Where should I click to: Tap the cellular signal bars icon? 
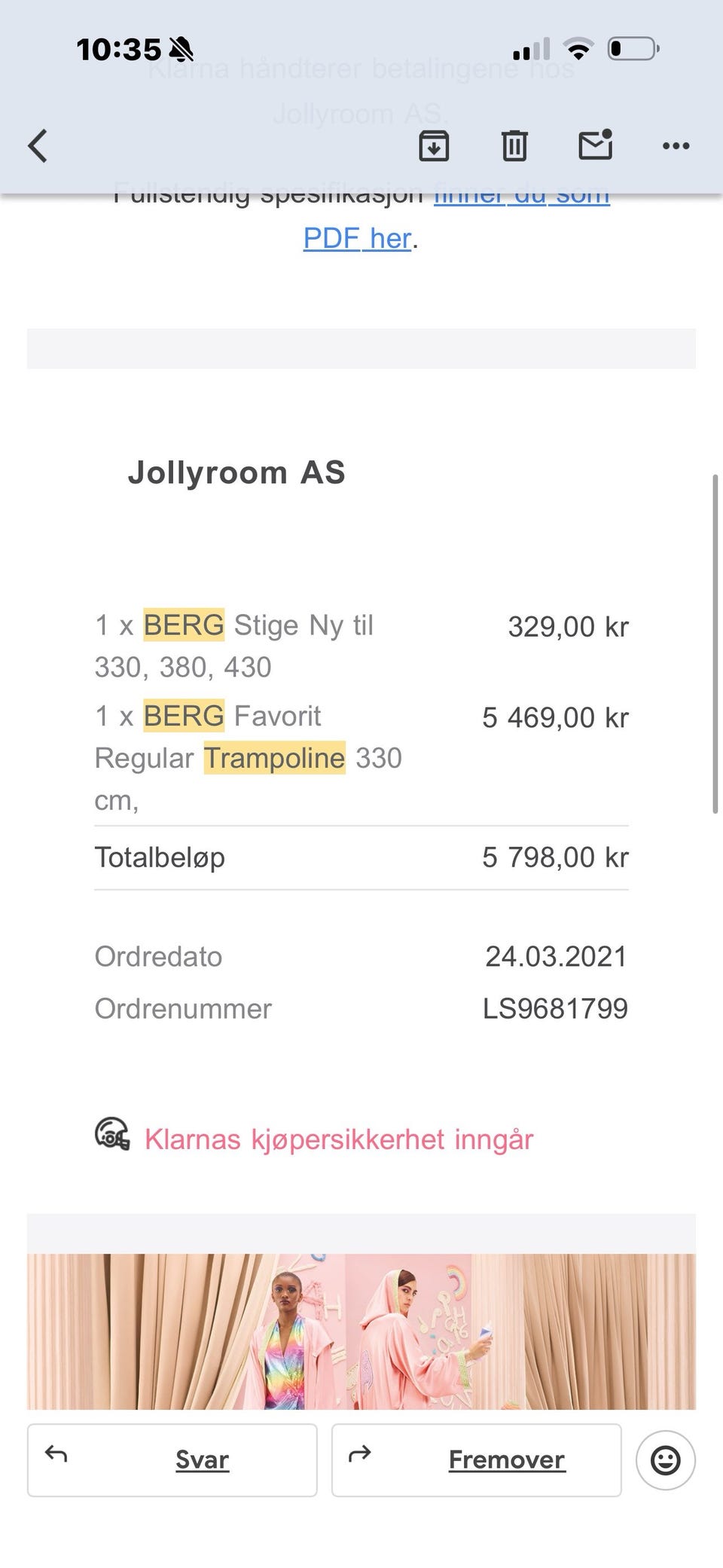(531, 47)
